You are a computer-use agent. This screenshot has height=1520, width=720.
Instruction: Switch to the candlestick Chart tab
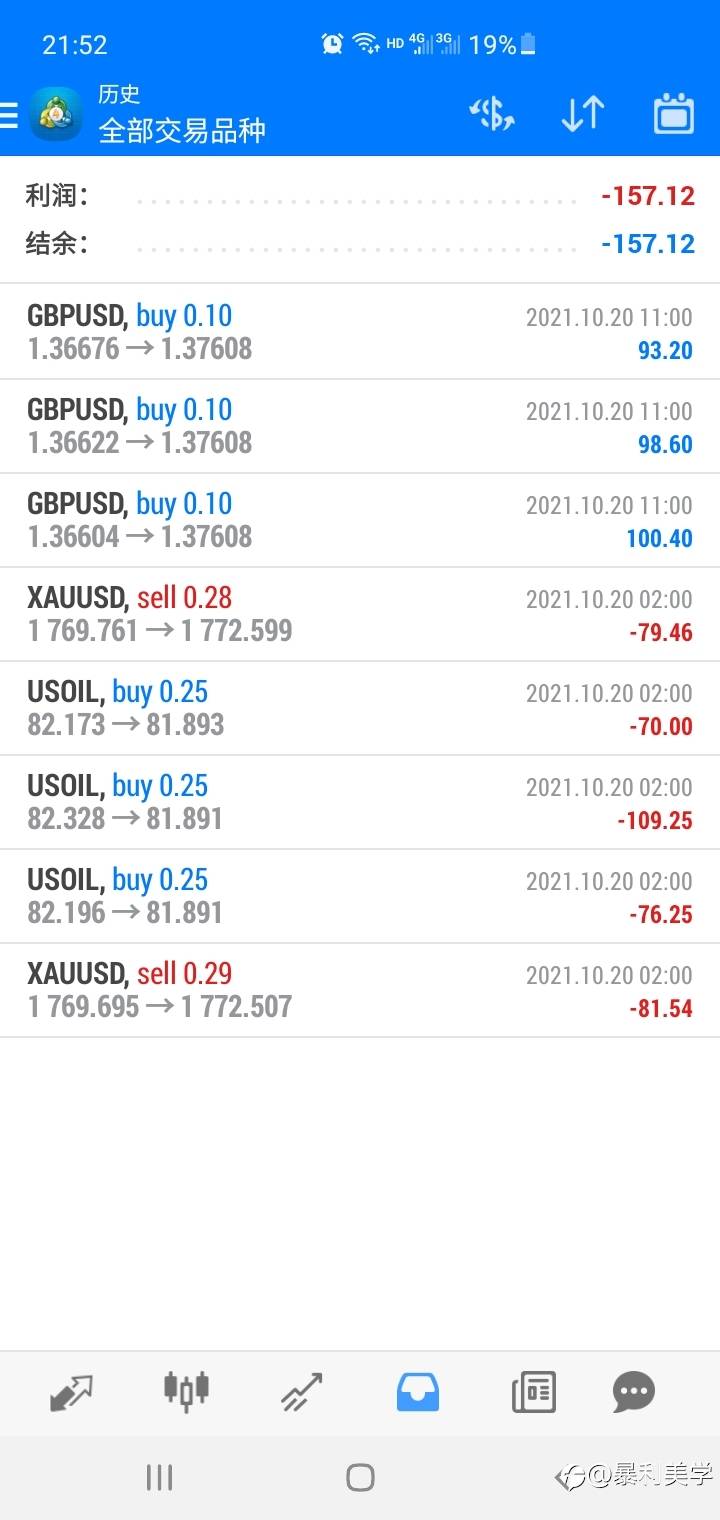[x=186, y=1390]
